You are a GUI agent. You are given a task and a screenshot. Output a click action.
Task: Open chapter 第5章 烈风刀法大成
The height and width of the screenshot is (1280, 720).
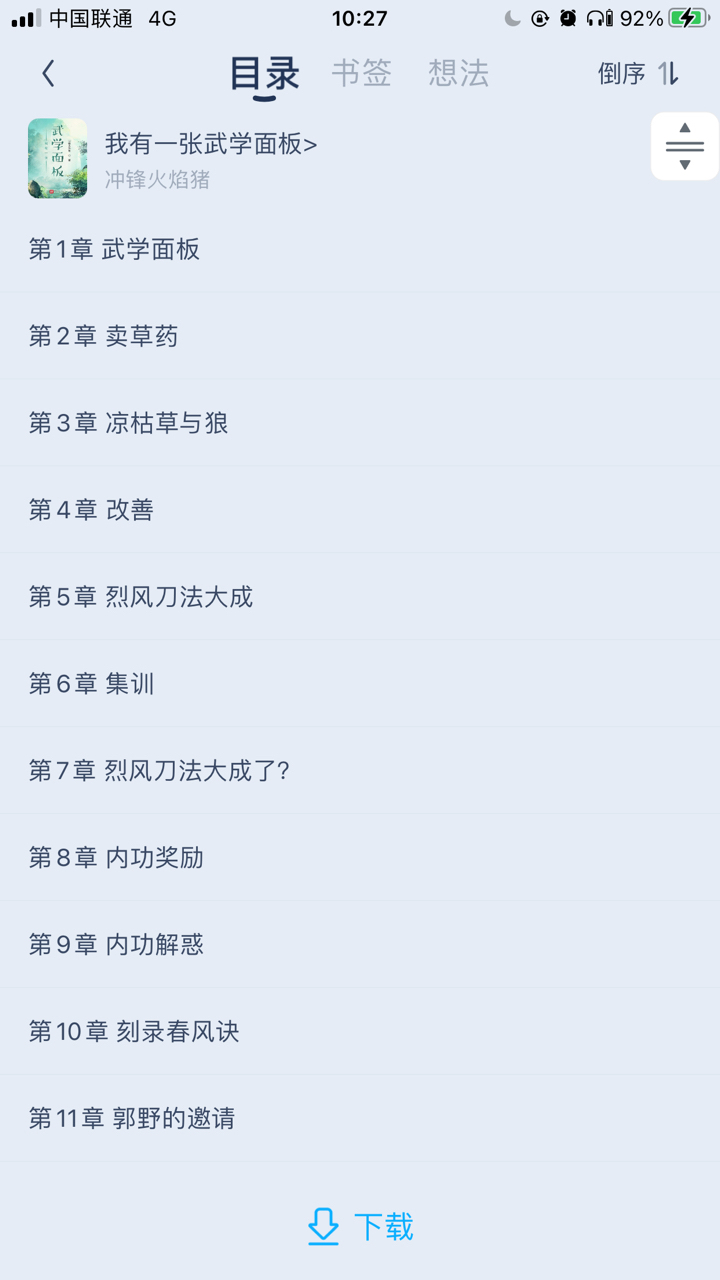pyautogui.click(x=360, y=597)
